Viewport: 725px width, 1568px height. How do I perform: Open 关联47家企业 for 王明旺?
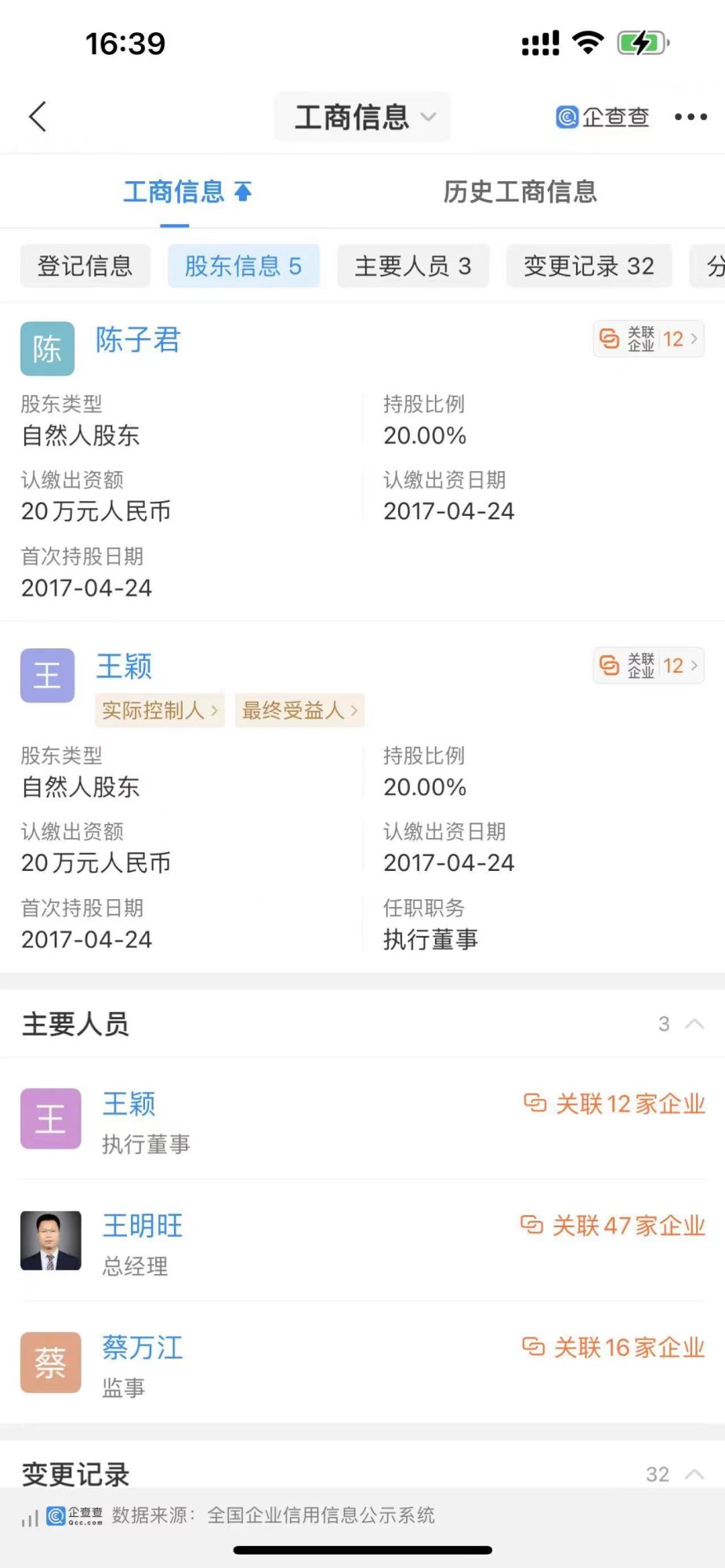click(x=613, y=1225)
